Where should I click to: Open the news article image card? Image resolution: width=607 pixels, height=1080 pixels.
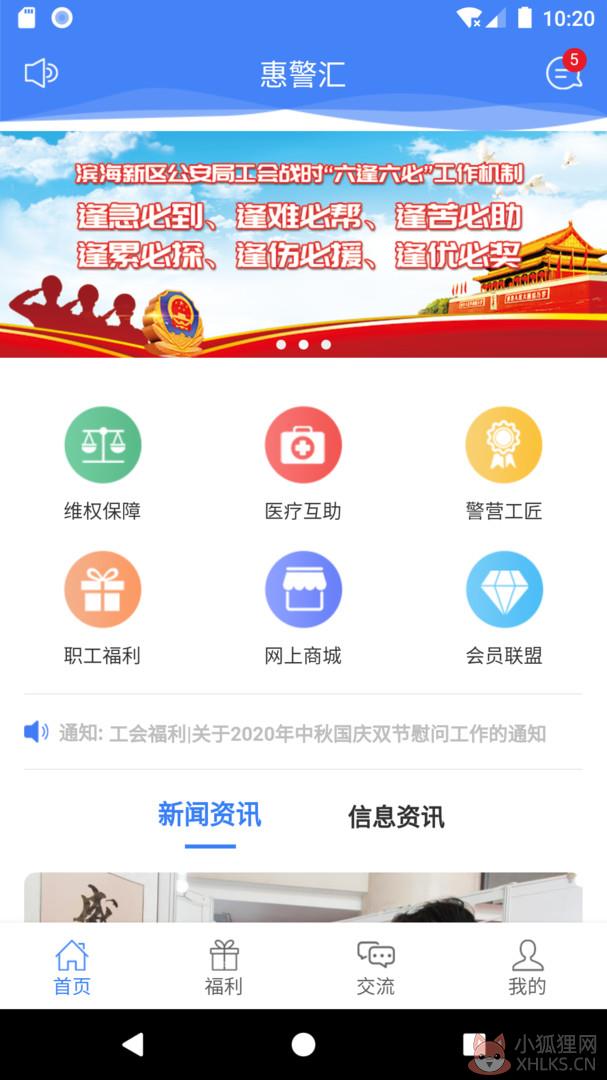[303, 897]
